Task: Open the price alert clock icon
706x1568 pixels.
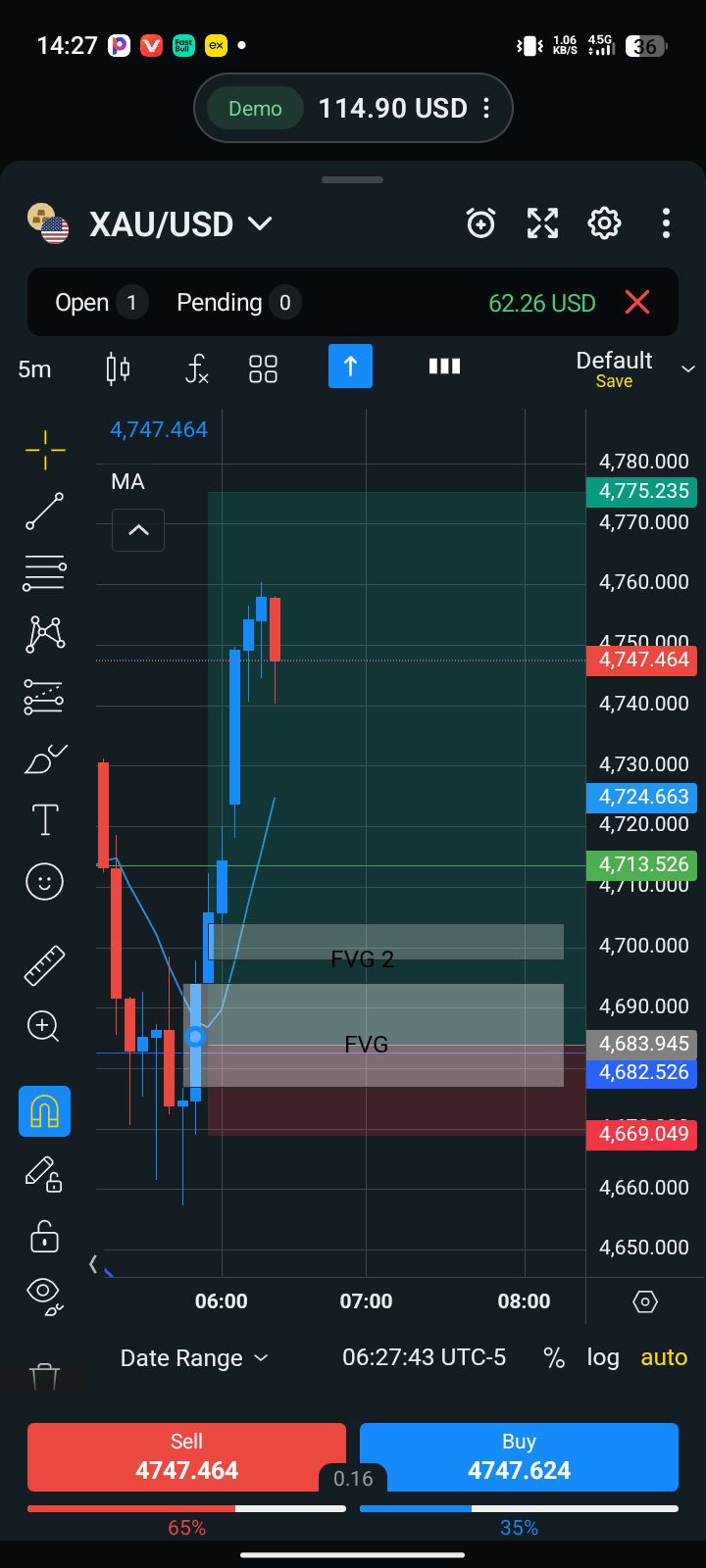Action: [480, 223]
